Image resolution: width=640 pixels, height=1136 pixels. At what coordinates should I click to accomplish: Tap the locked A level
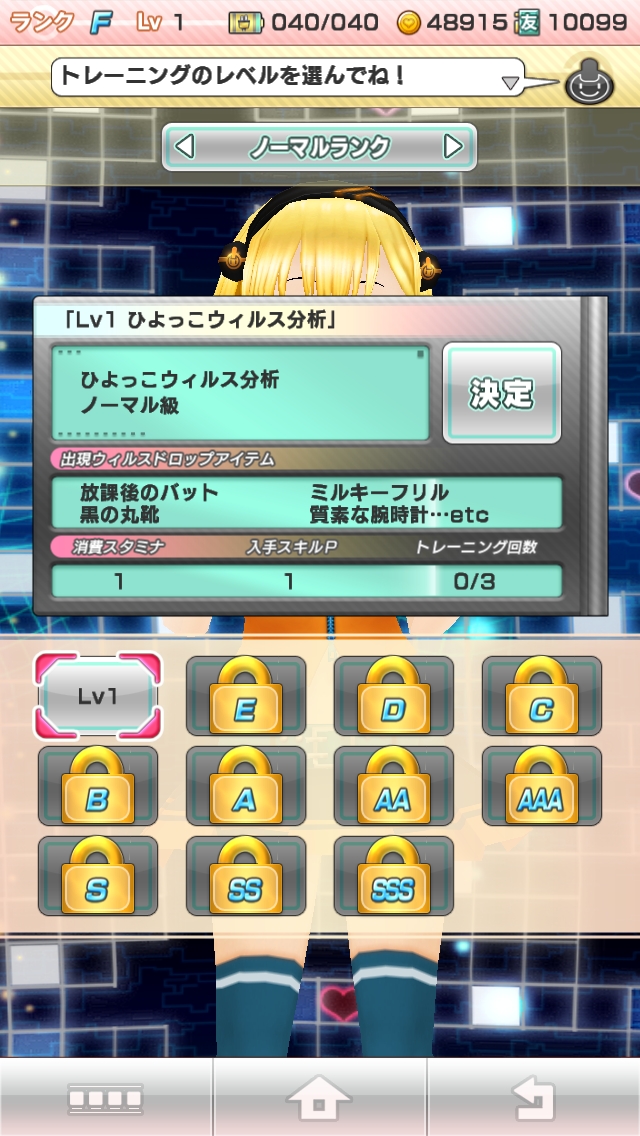tap(245, 786)
